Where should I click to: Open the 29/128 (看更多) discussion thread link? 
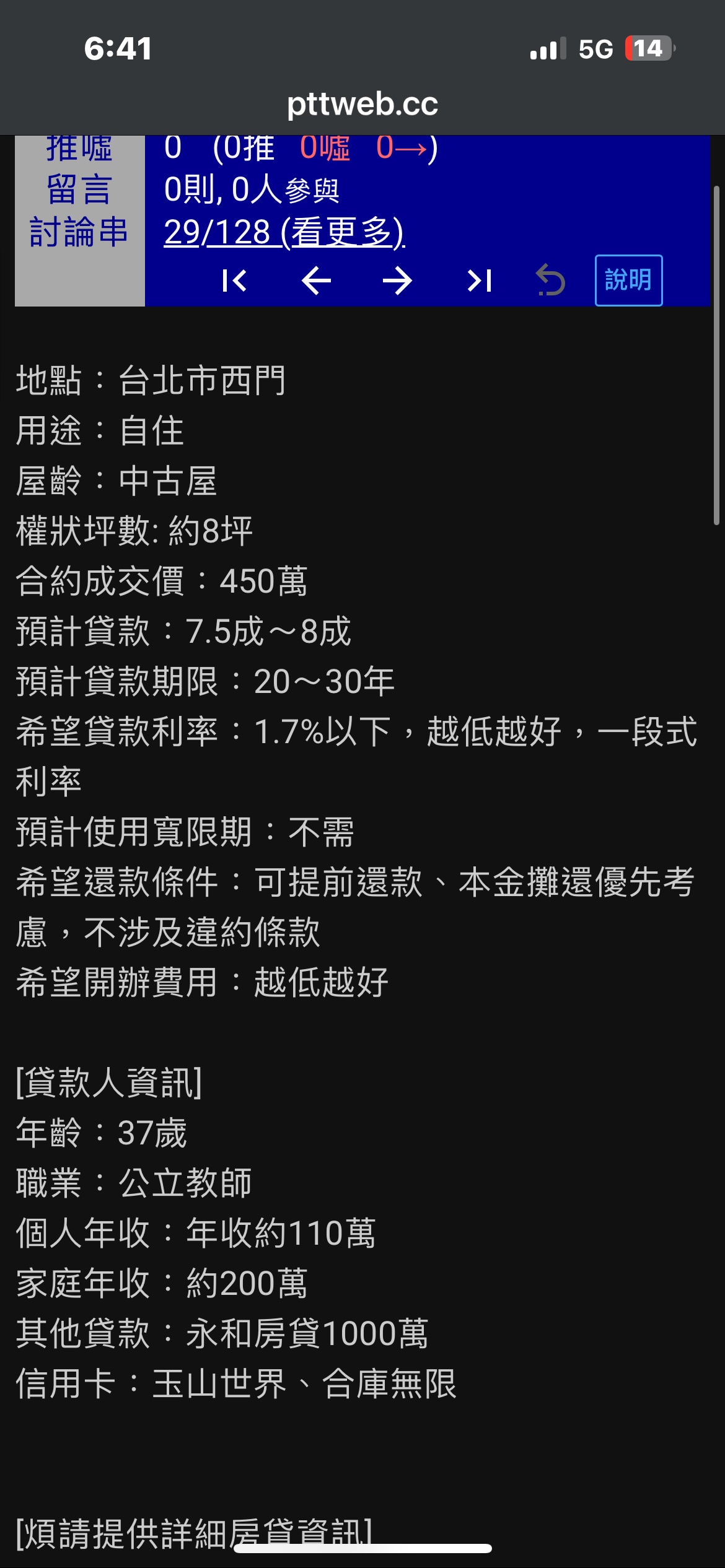click(284, 232)
